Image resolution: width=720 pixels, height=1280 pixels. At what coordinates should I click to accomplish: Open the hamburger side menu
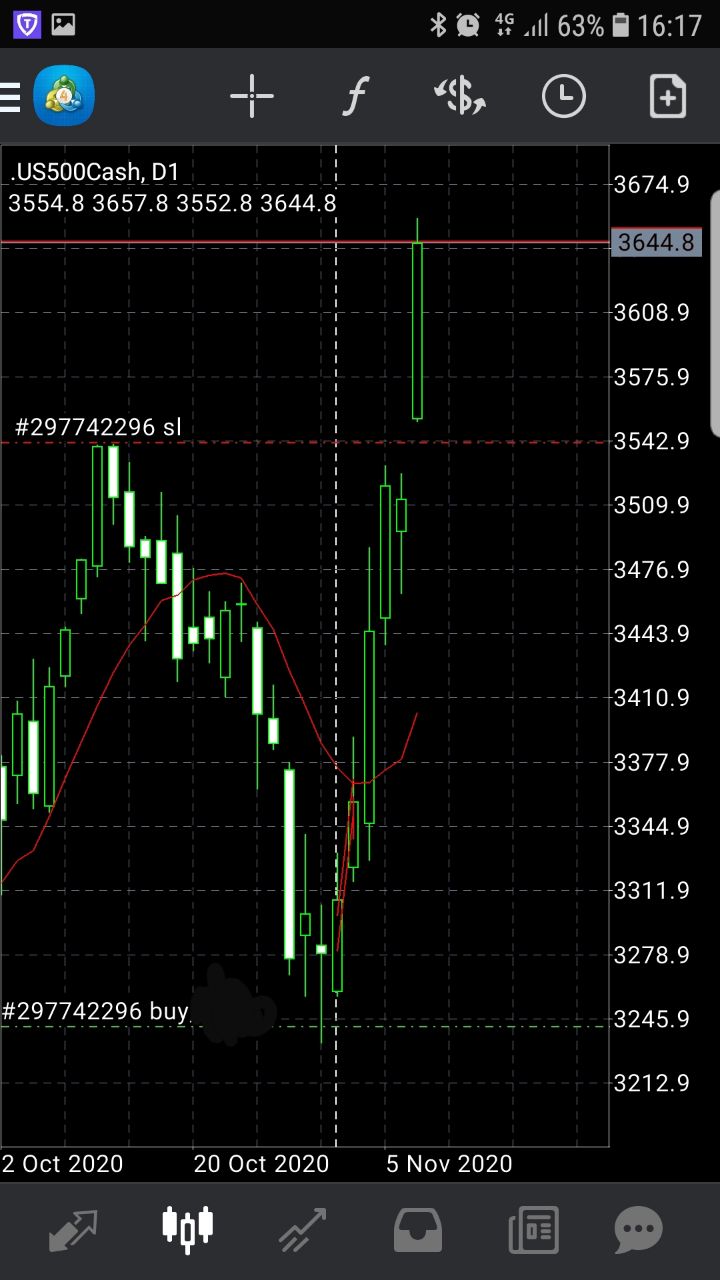tap(9, 97)
